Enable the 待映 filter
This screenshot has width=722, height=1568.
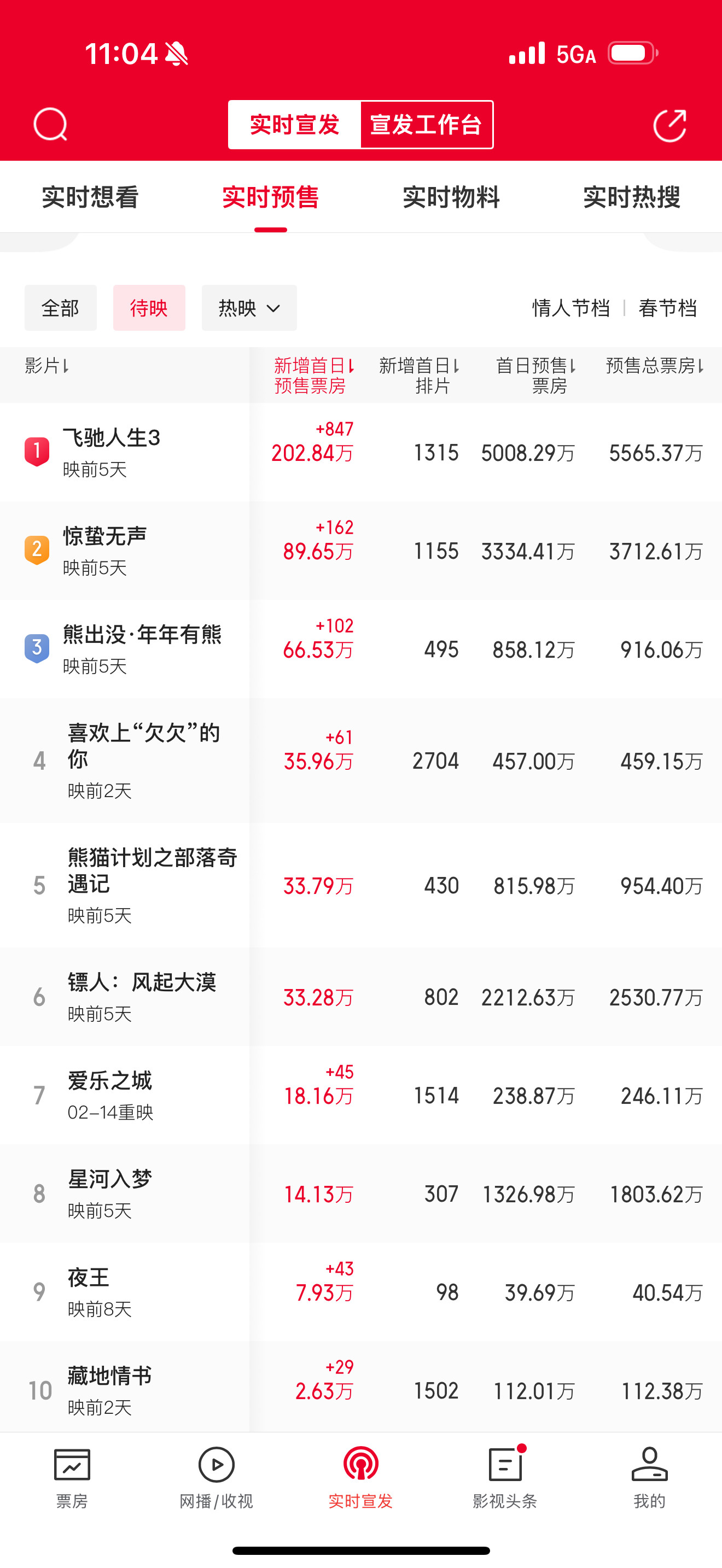(149, 308)
